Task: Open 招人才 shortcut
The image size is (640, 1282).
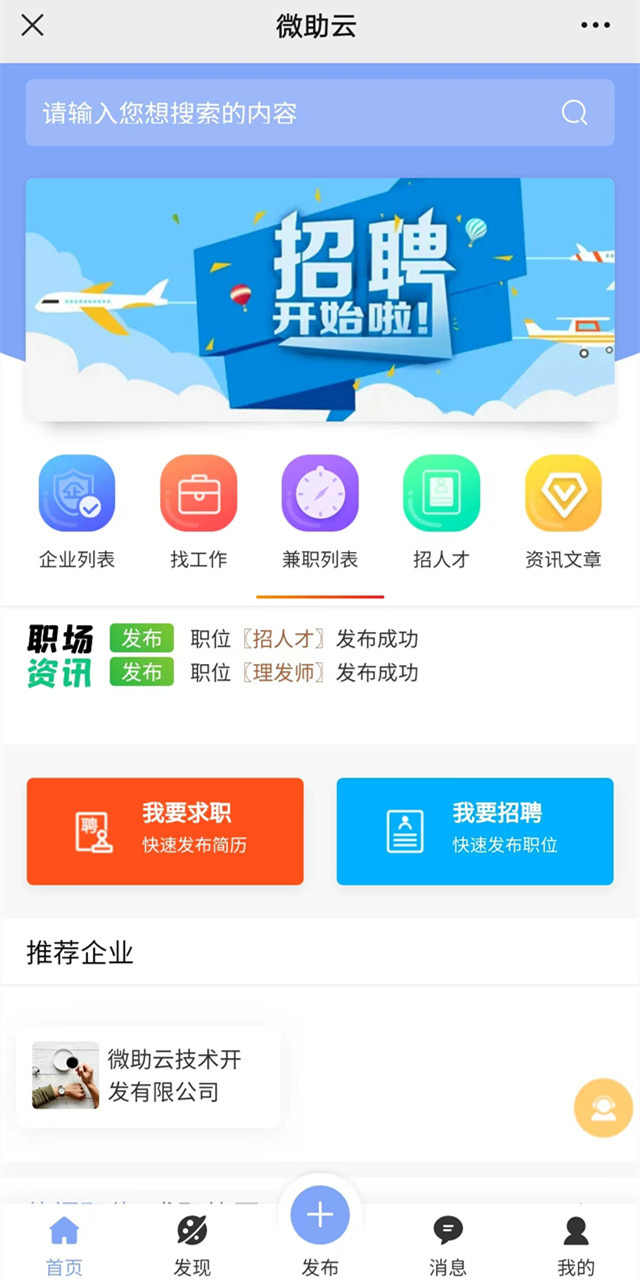Action: (x=441, y=512)
